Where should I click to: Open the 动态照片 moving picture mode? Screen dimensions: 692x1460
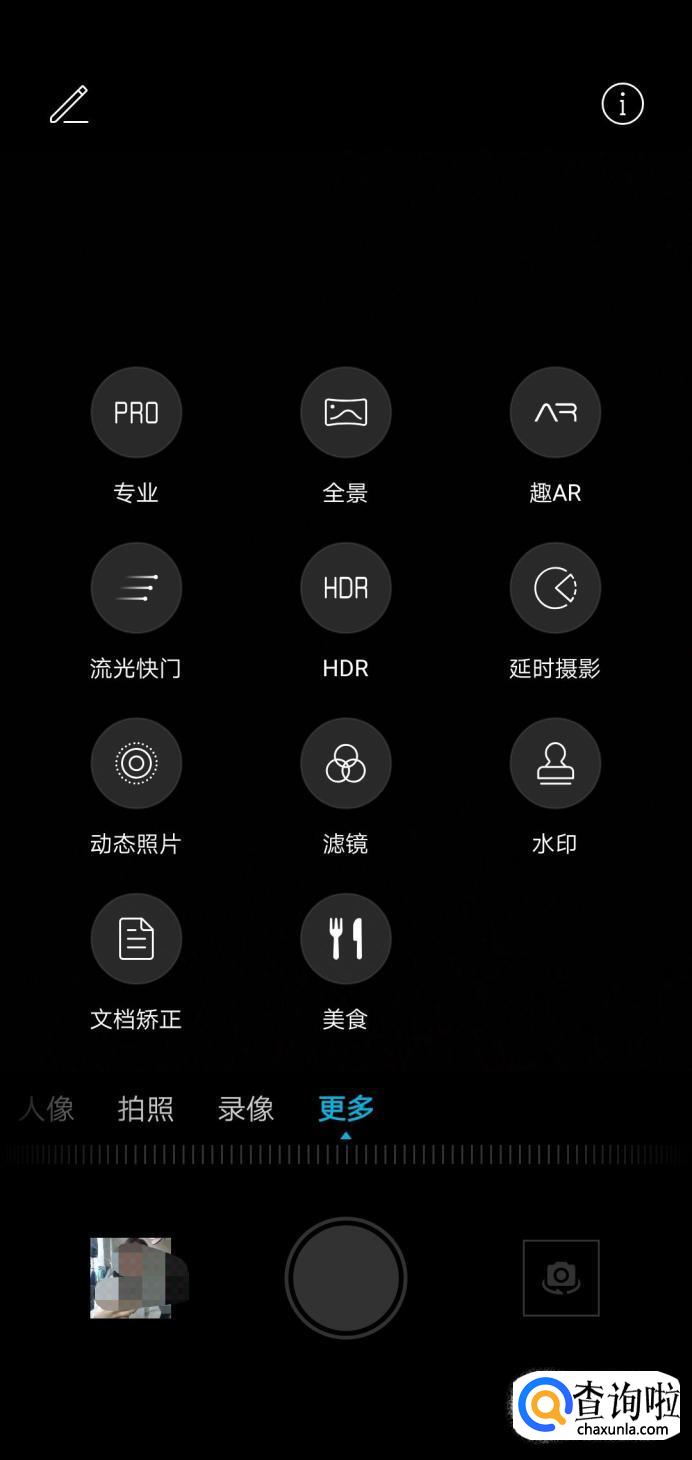136,764
